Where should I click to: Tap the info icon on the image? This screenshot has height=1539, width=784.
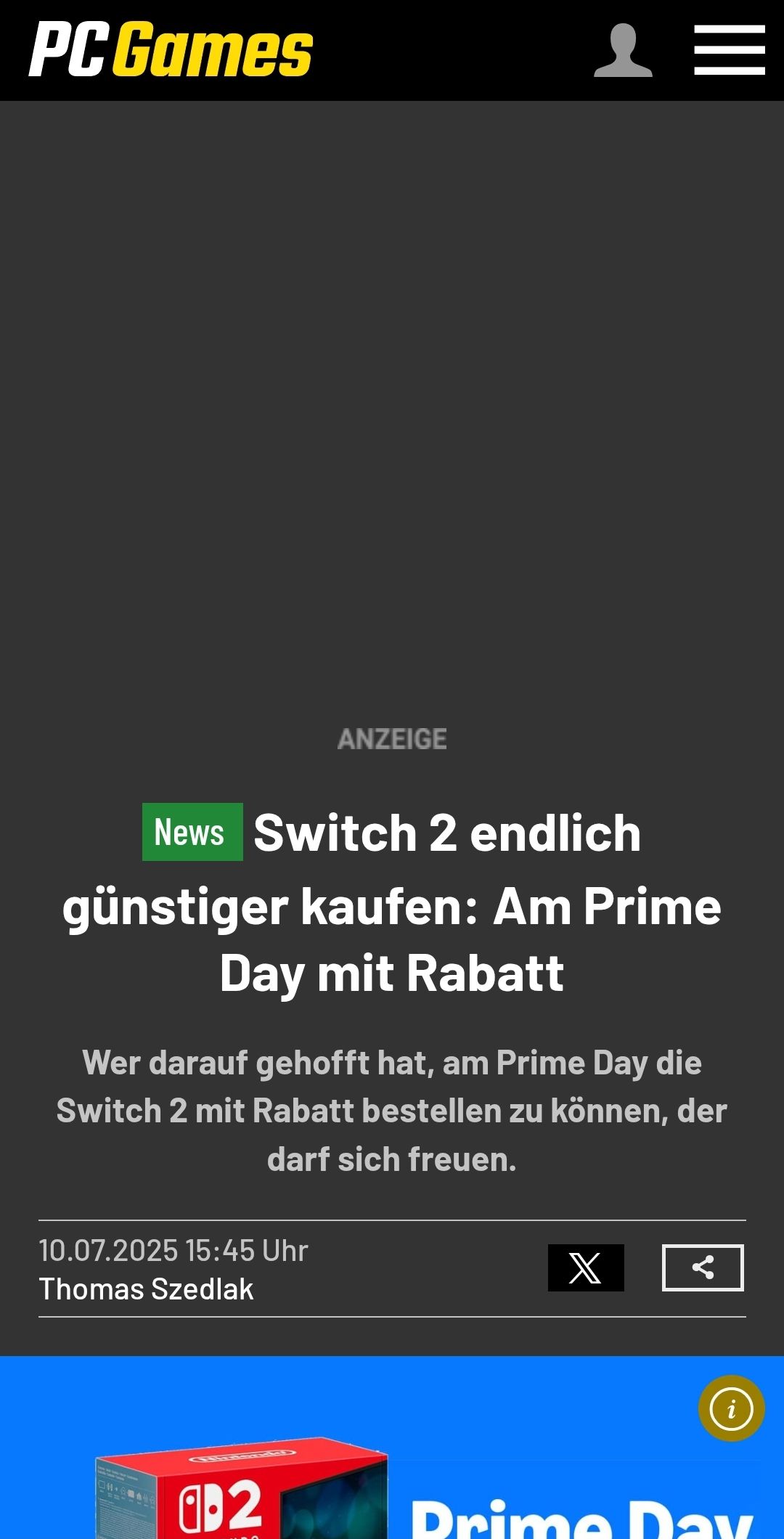pyautogui.click(x=731, y=1408)
